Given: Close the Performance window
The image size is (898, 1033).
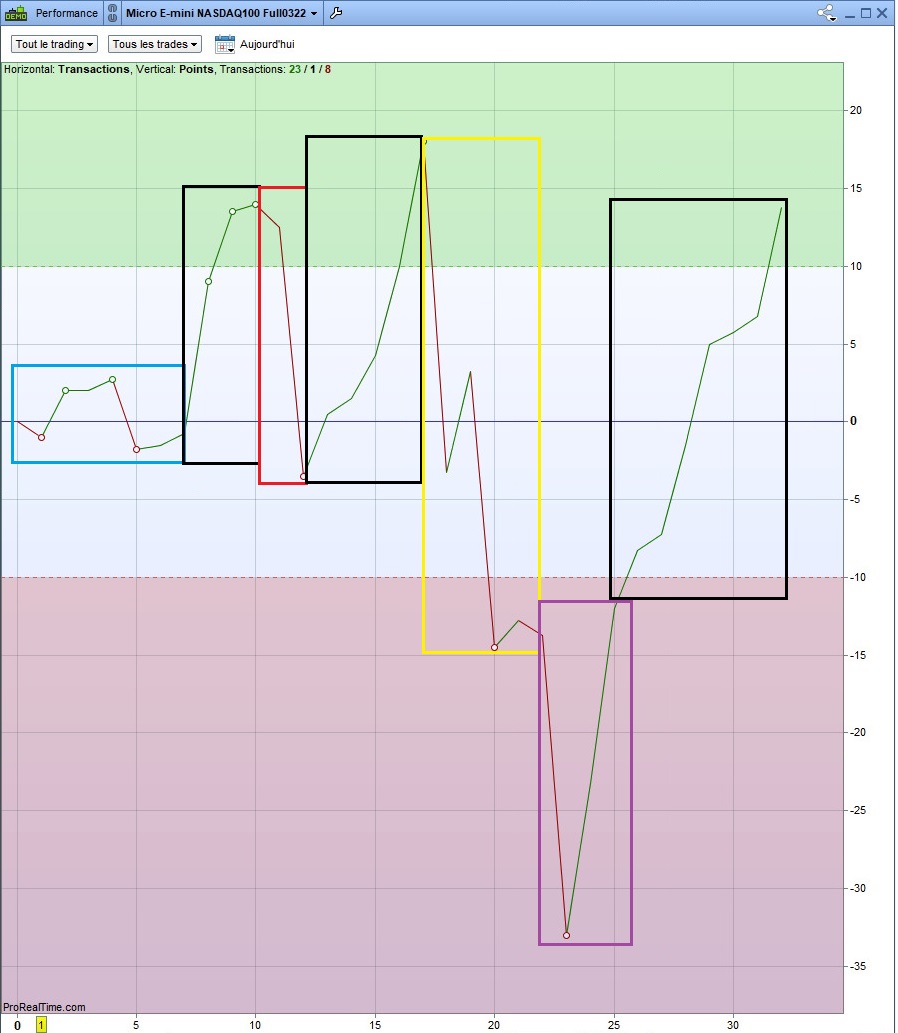Looking at the screenshot, I should pyautogui.click(x=881, y=13).
